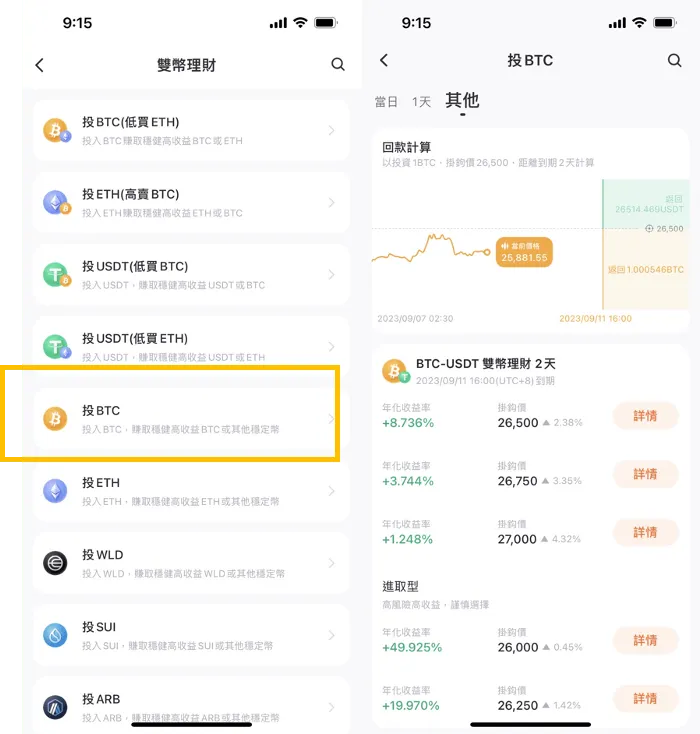Select the 其他 tab
Viewport: 700px width, 734px height.
point(462,100)
